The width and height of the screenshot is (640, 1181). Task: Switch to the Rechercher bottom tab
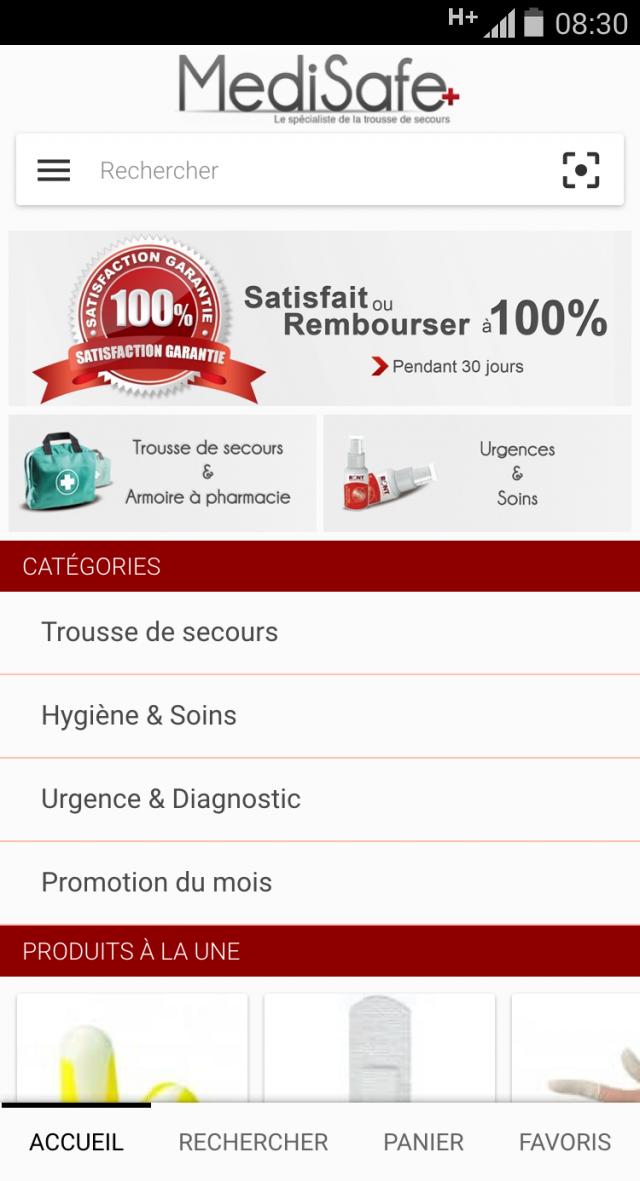(x=253, y=1142)
